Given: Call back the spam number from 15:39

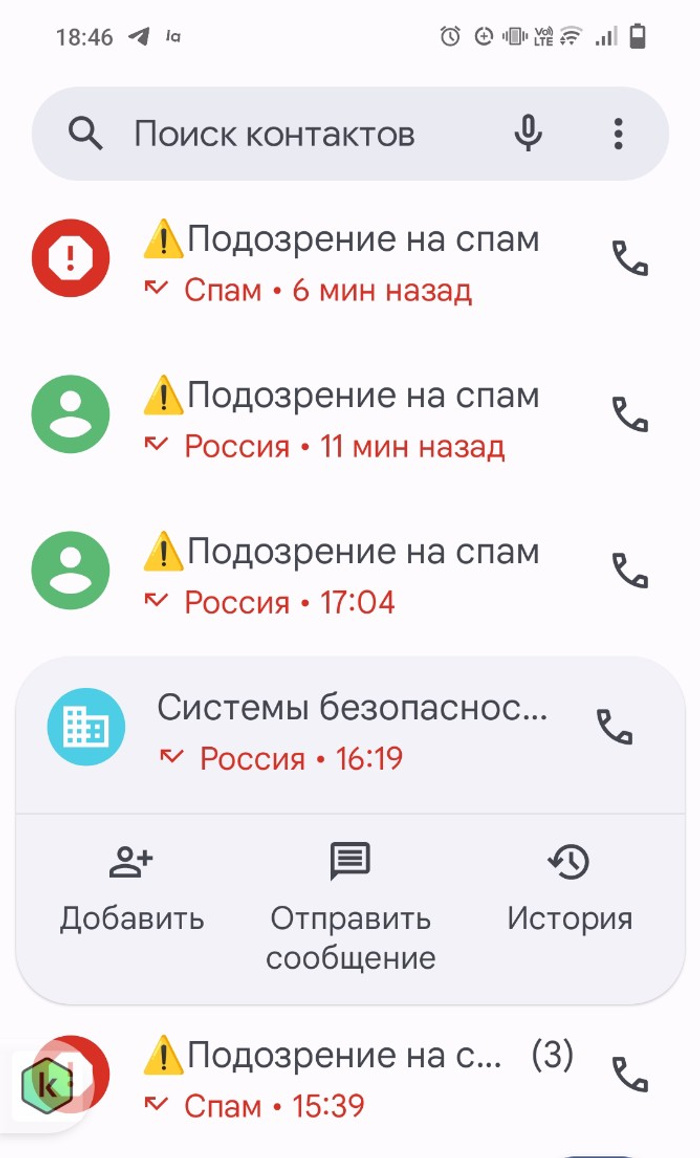Looking at the screenshot, I should [x=630, y=1075].
